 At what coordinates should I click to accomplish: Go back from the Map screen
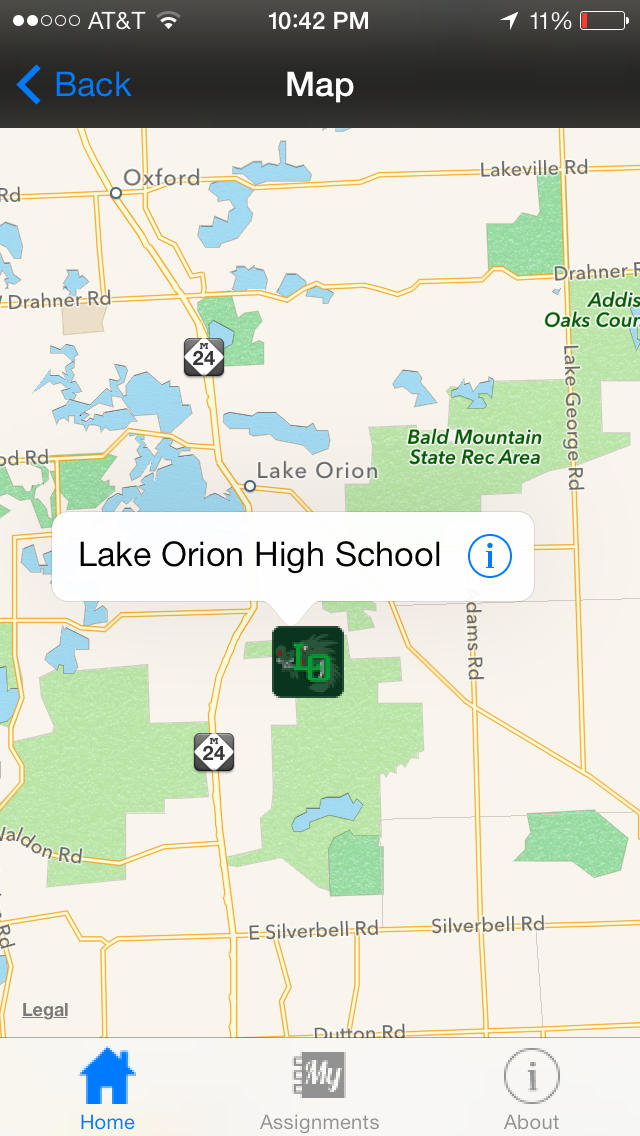point(74,85)
